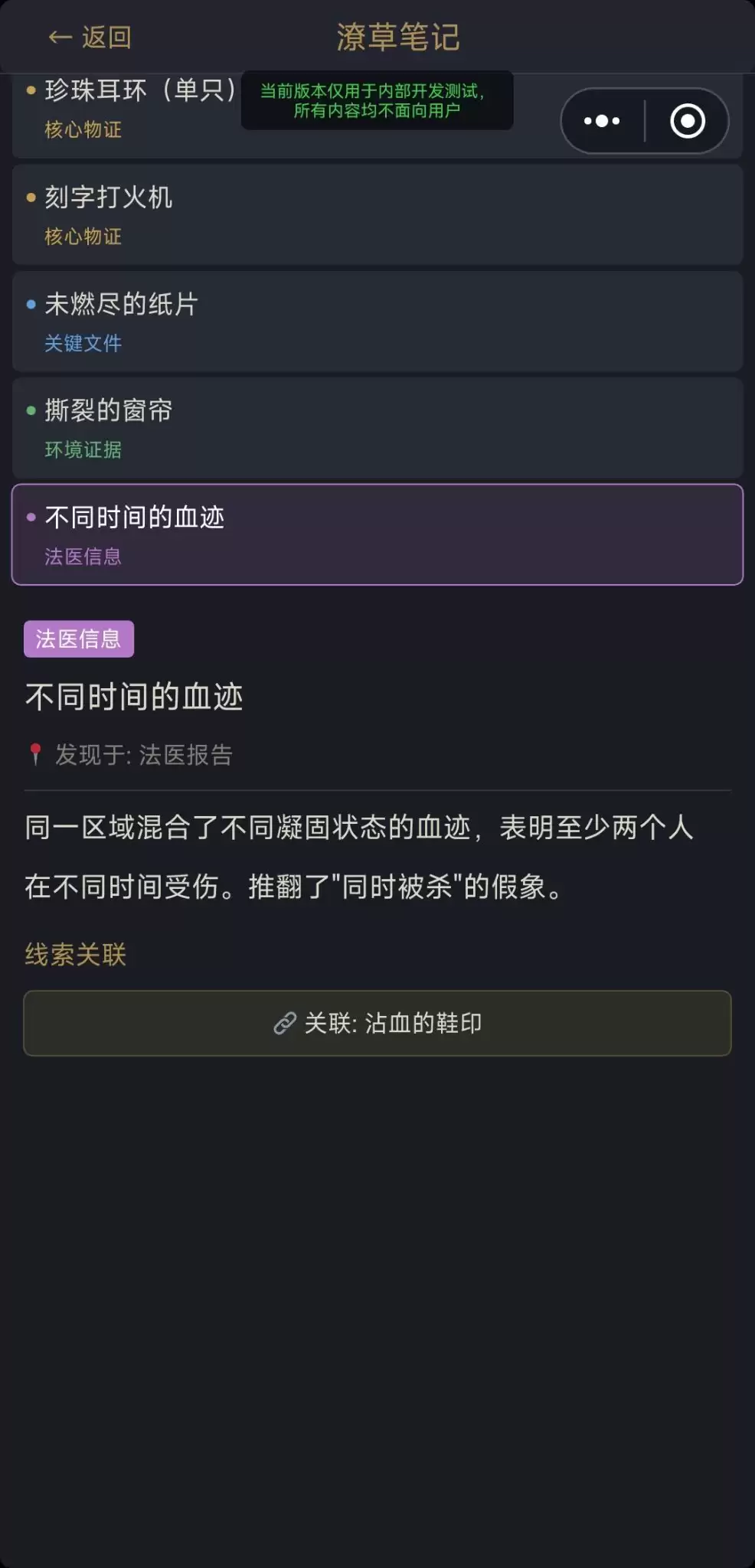Open the mini program overflow menu
The height and width of the screenshot is (1568, 755).
[x=602, y=121]
